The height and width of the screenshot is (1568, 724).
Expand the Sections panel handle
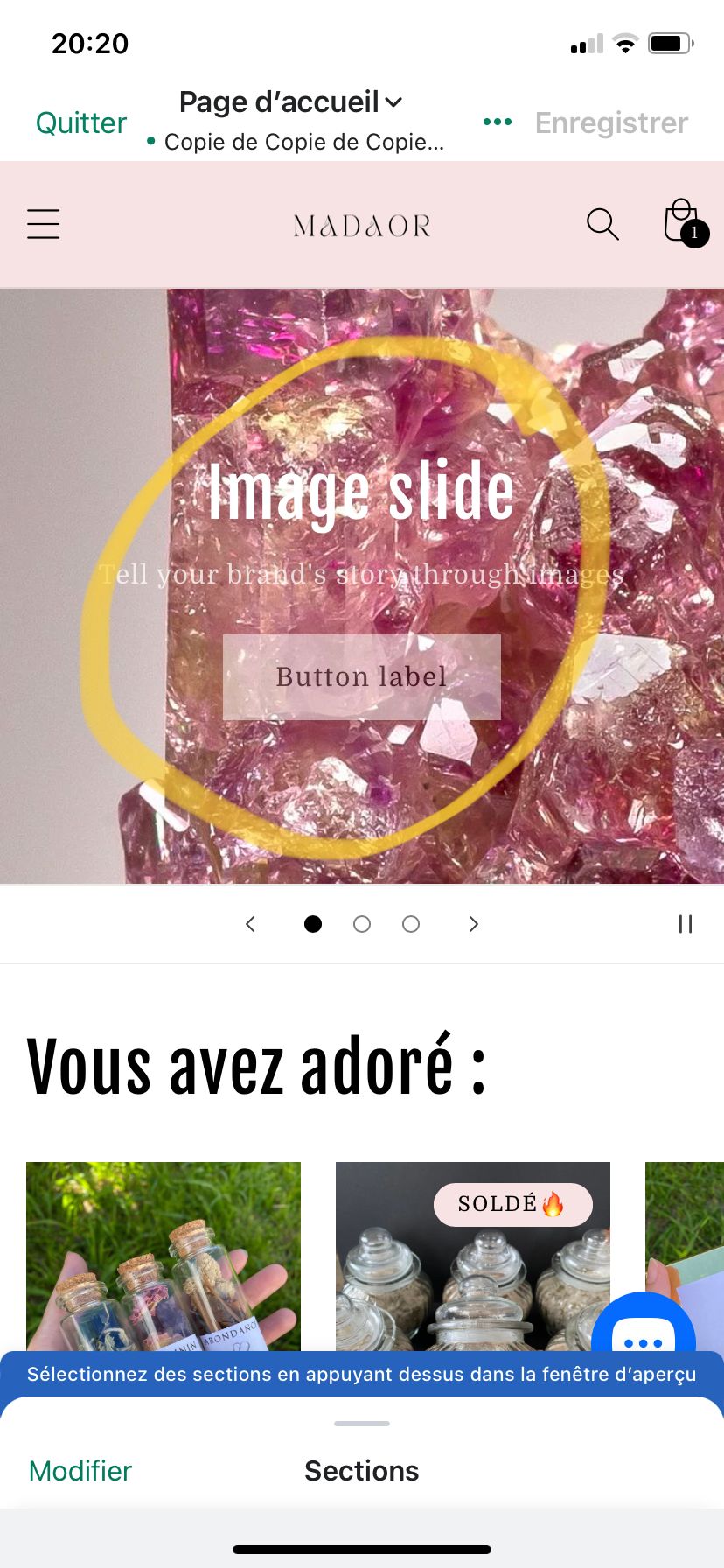(x=362, y=1424)
